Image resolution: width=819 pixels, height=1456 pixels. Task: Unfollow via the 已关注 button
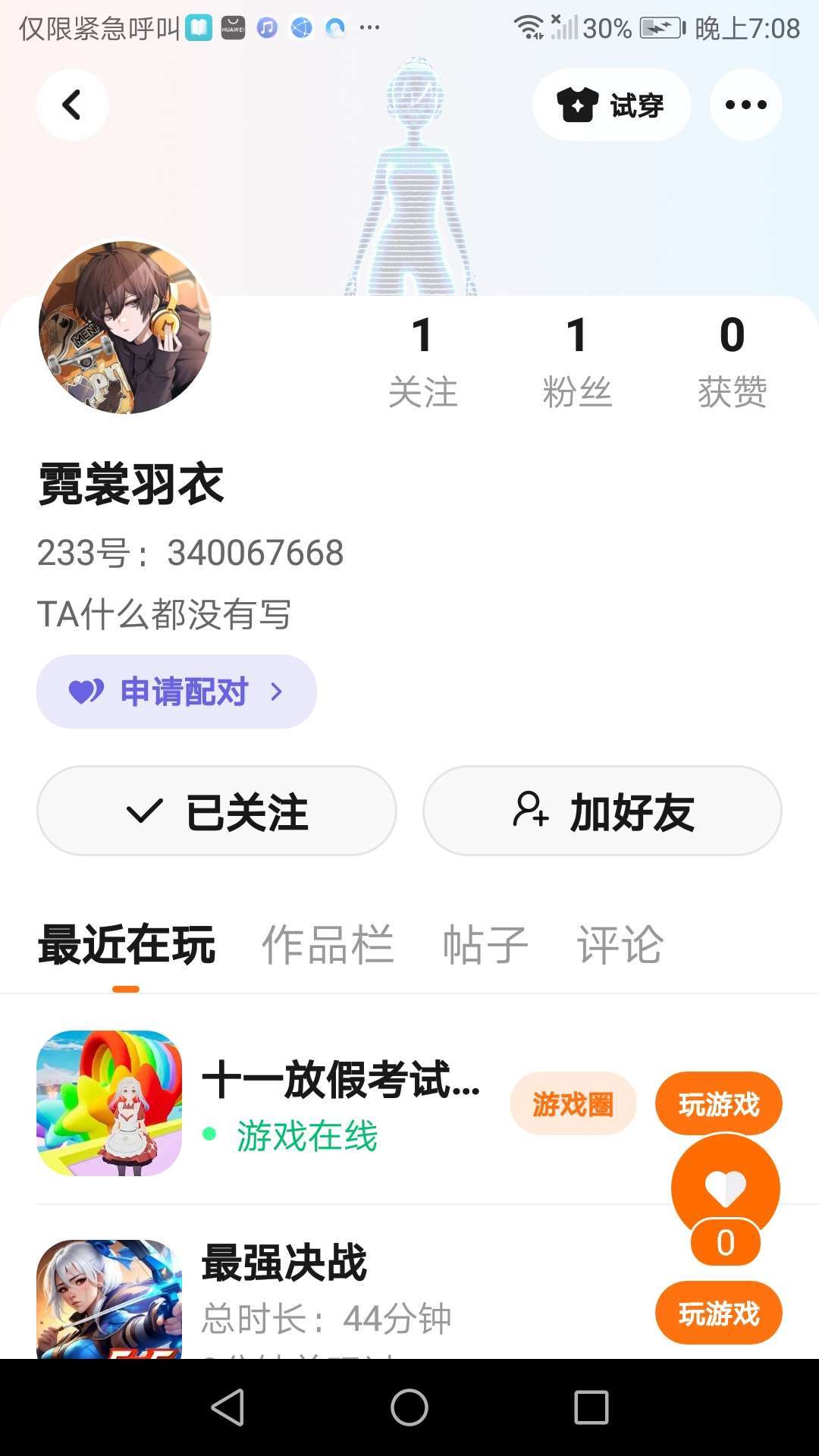217,811
